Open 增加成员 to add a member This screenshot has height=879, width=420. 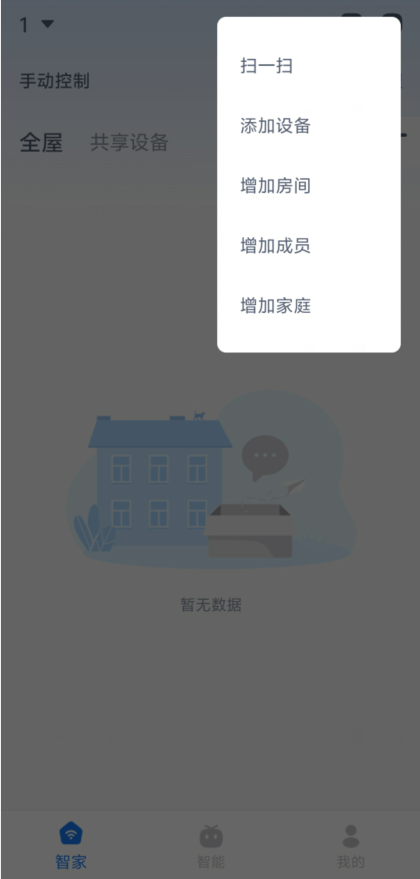pos(308,246)
